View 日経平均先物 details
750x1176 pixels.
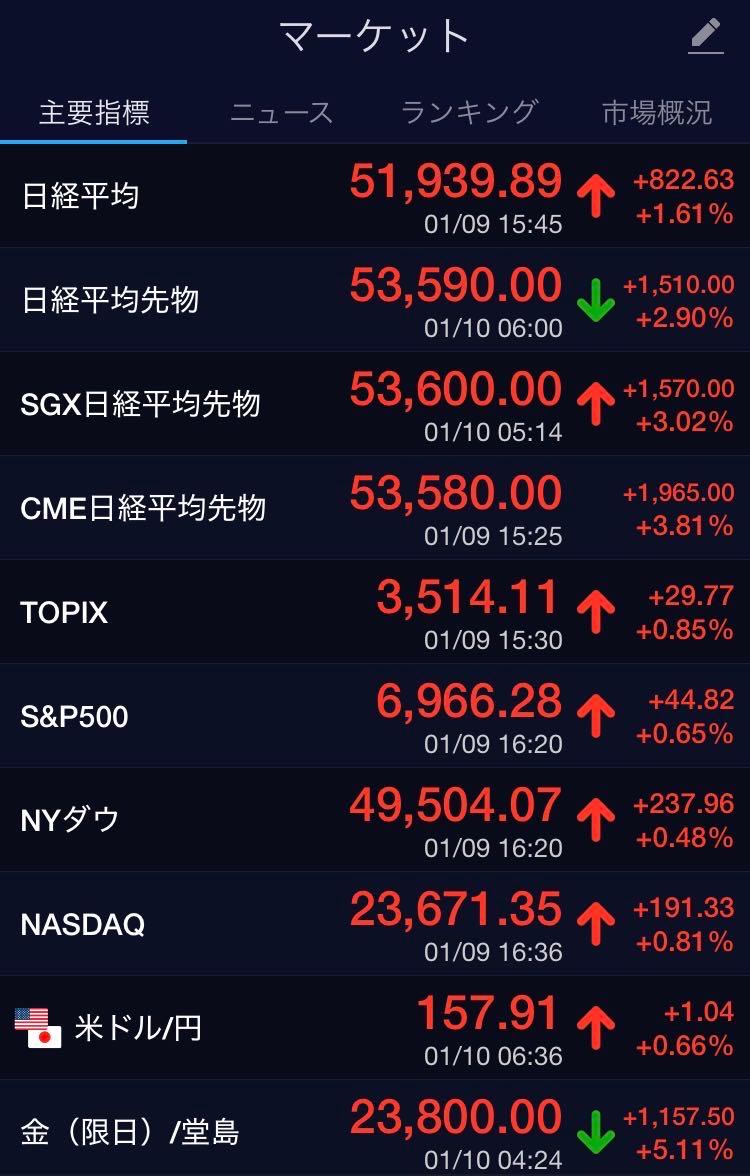375,300
